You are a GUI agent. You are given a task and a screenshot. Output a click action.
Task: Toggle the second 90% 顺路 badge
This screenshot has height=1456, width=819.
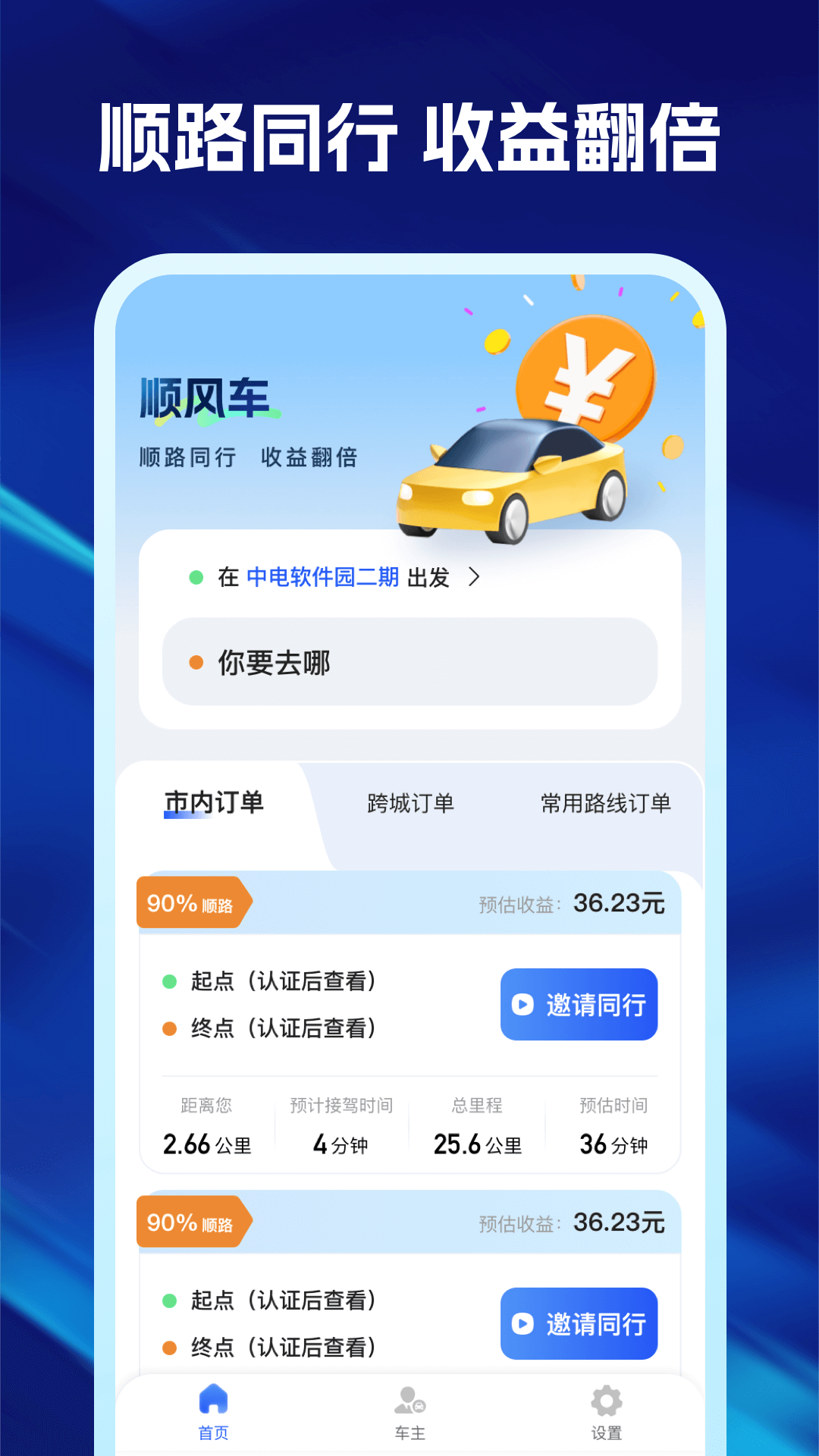point(190,1222)
